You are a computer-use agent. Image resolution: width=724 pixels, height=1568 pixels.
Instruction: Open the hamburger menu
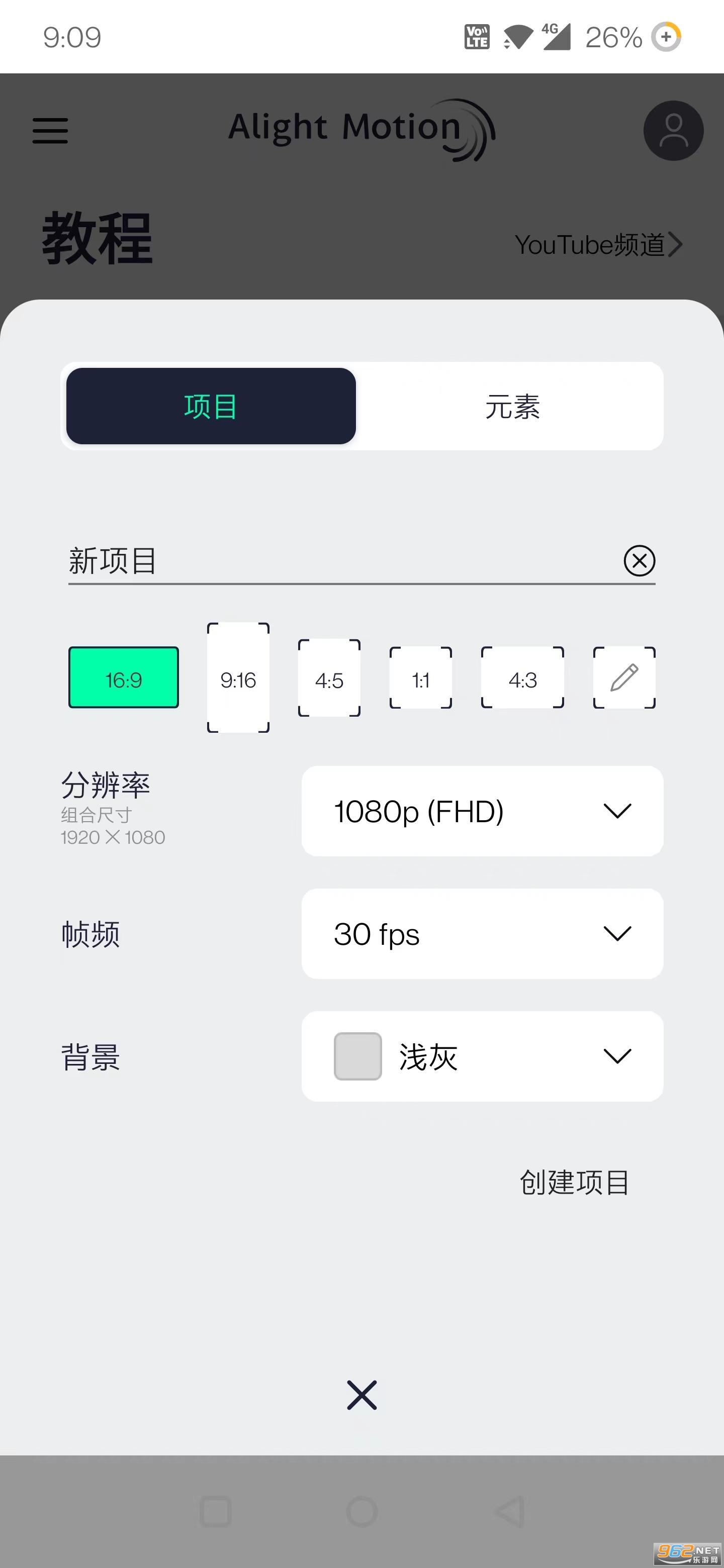(50, 131)
